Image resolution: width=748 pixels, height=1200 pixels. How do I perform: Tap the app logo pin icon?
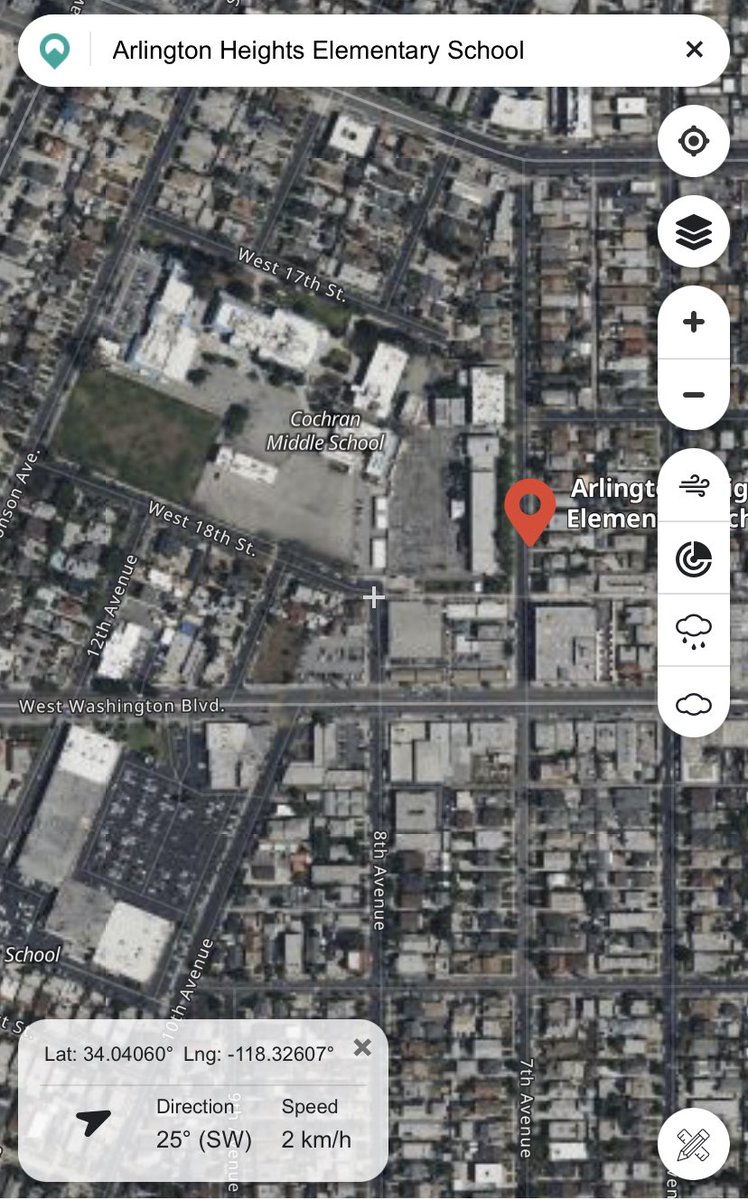(54, 50)
